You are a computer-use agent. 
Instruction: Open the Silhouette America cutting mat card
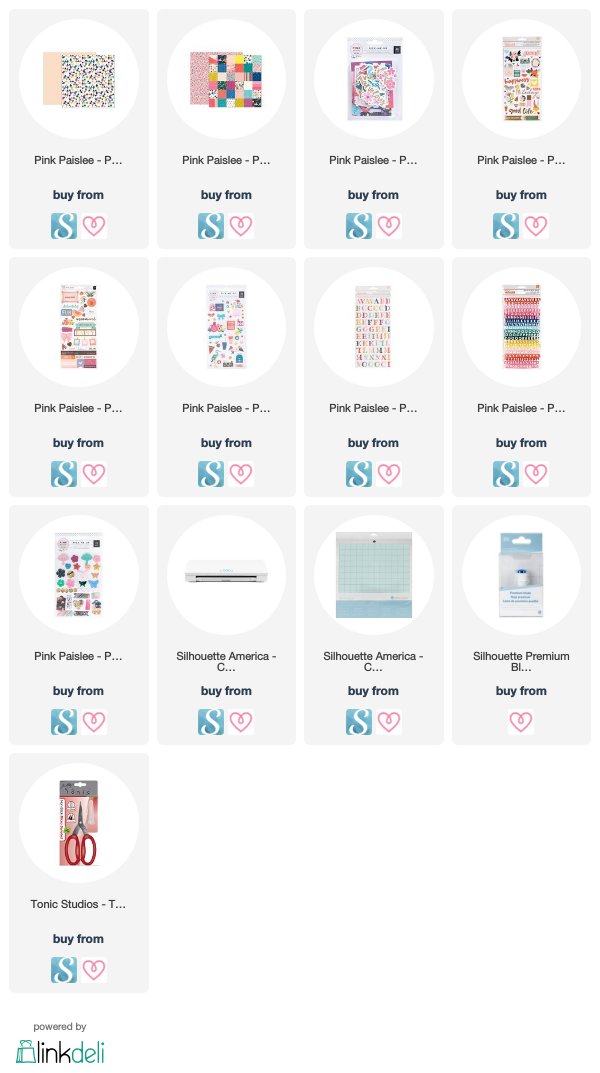pos(374,625)
